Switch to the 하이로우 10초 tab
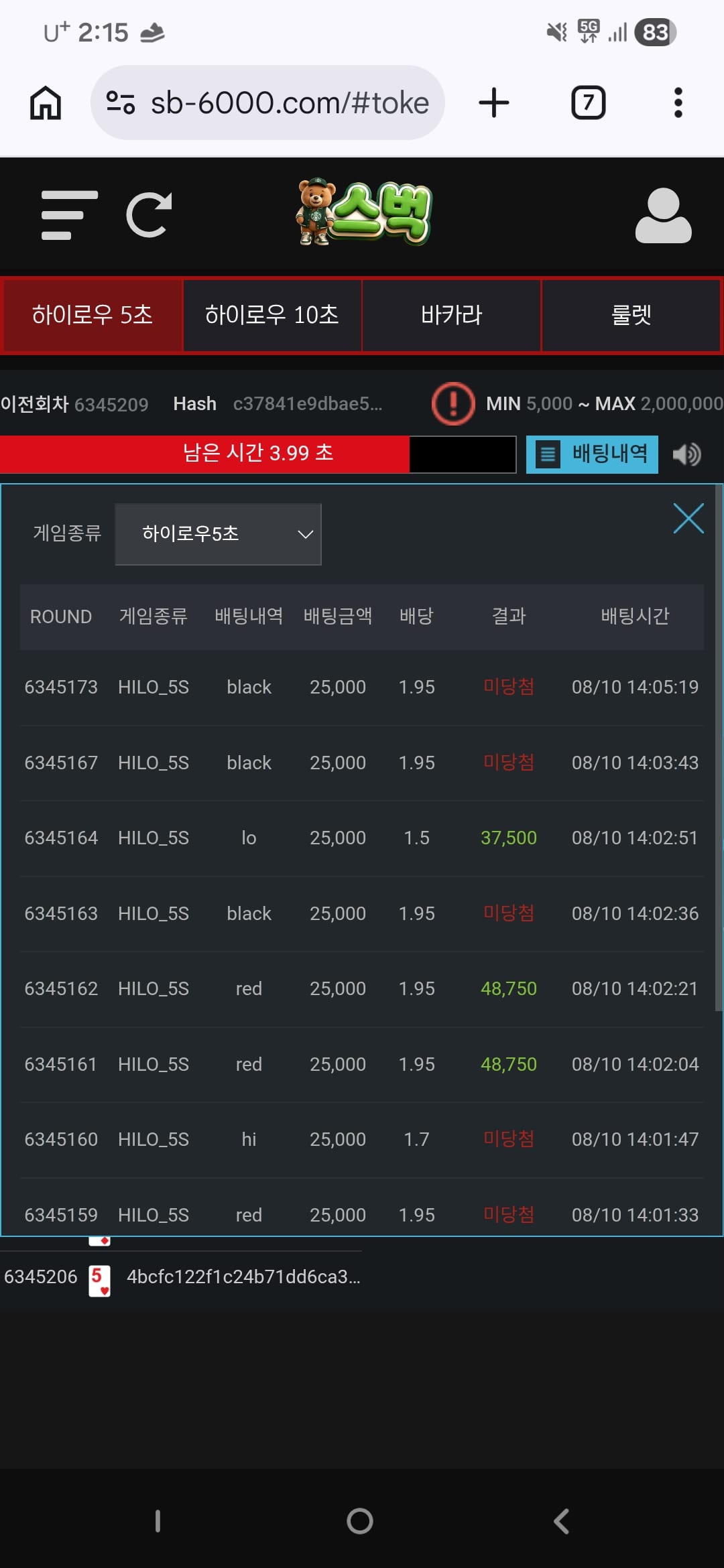This screenshot has width=724, height=1568. coord(272,315)
